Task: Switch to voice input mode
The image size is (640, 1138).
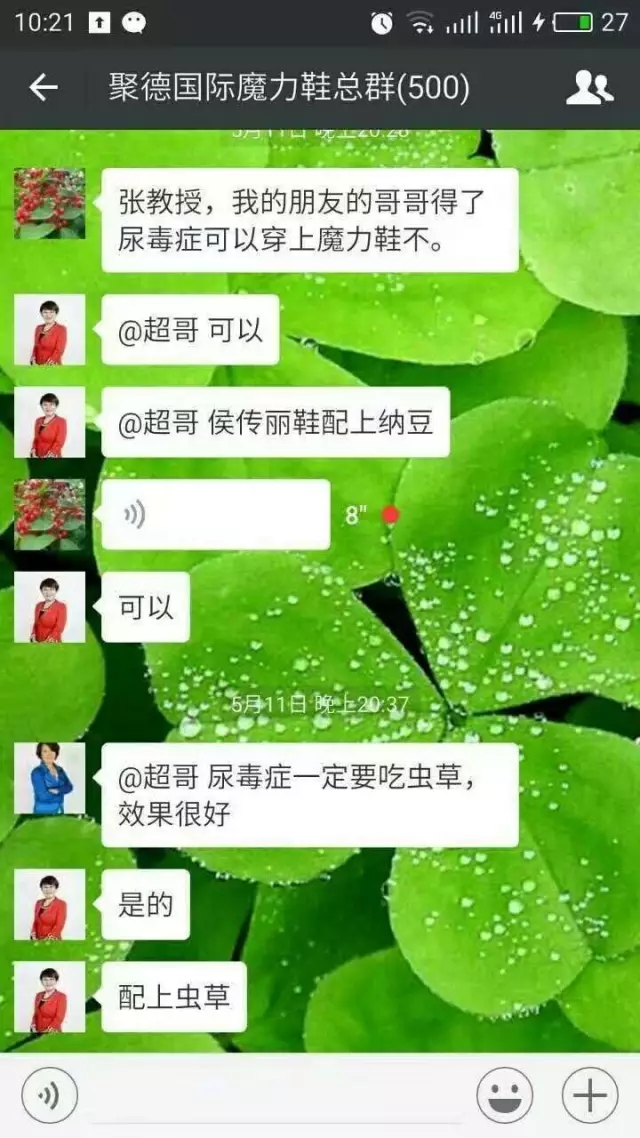Action: [49, 1096]
